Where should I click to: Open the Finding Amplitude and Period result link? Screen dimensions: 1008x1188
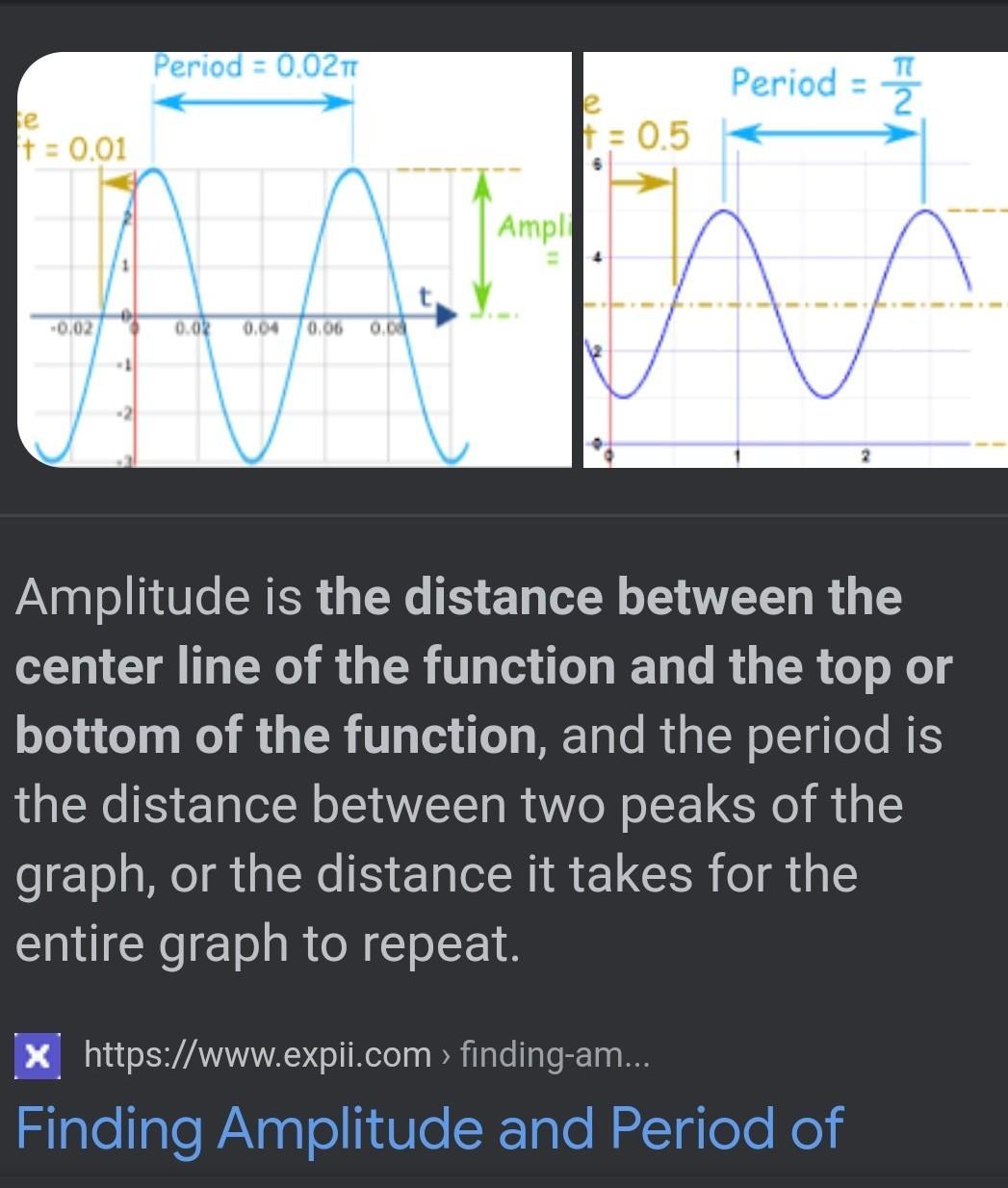click(x=429, y=1127)
